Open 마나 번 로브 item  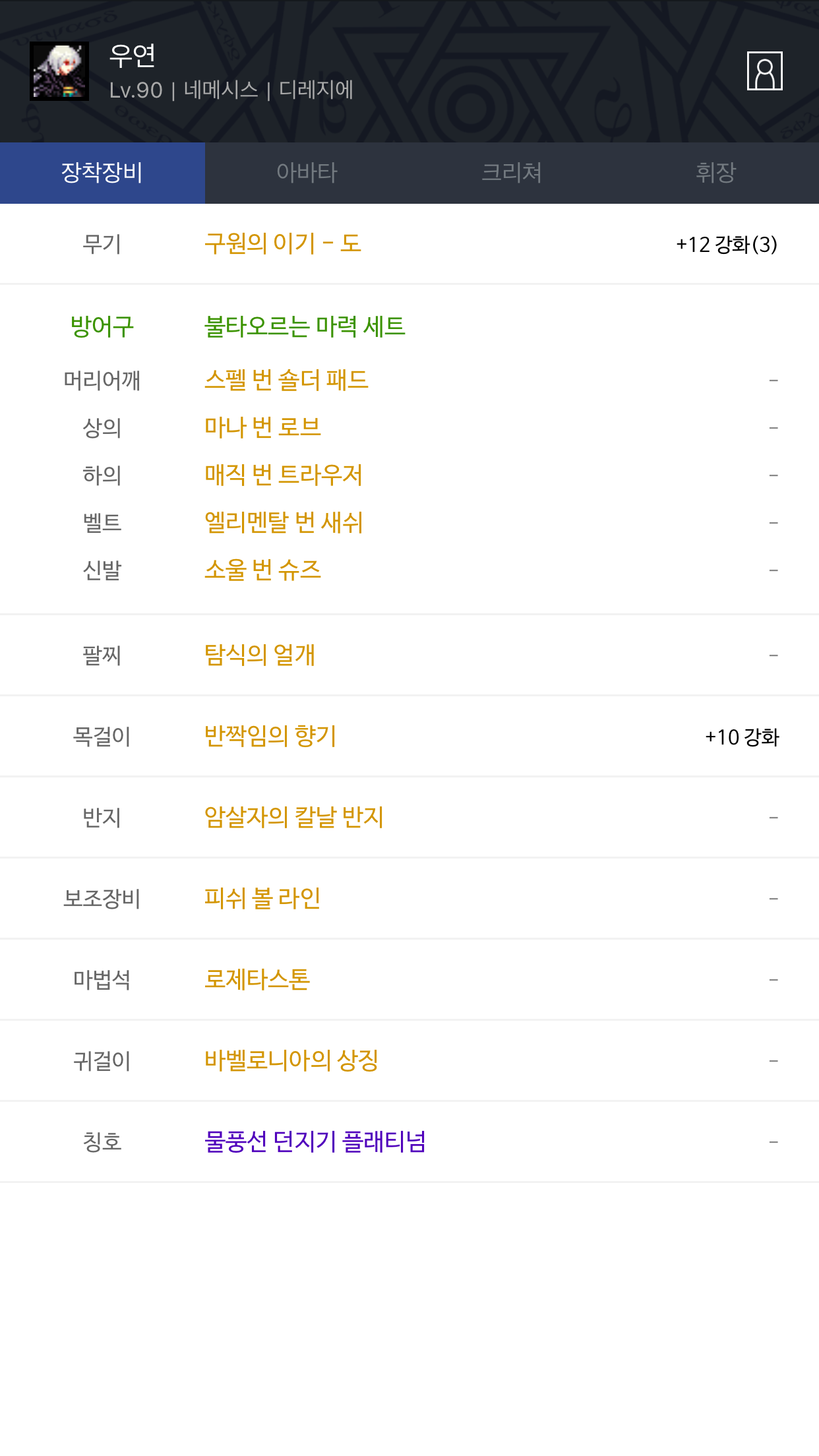click(x=409, y=428)
